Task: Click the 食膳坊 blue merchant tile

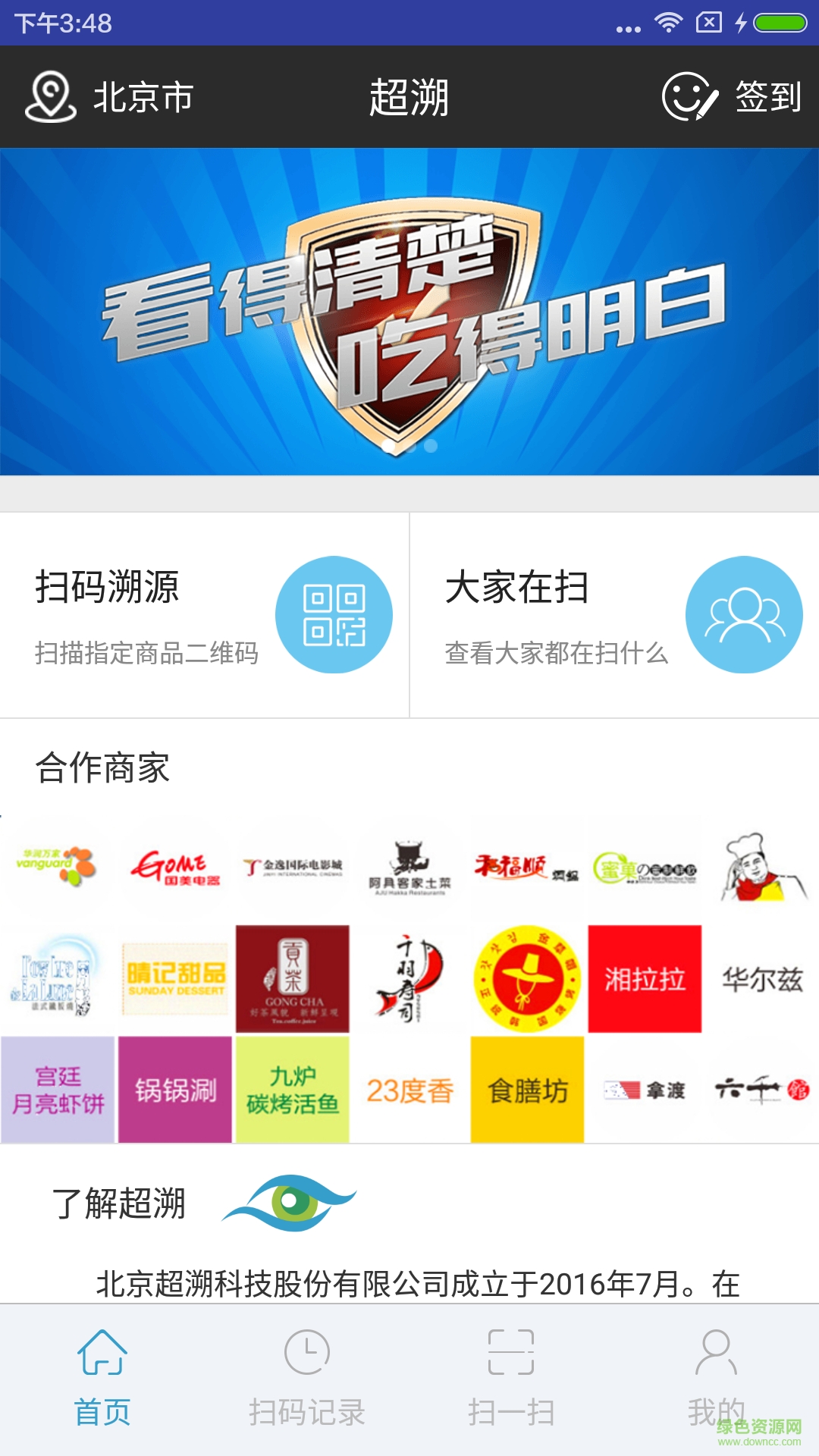Action: pos(526,1090)
